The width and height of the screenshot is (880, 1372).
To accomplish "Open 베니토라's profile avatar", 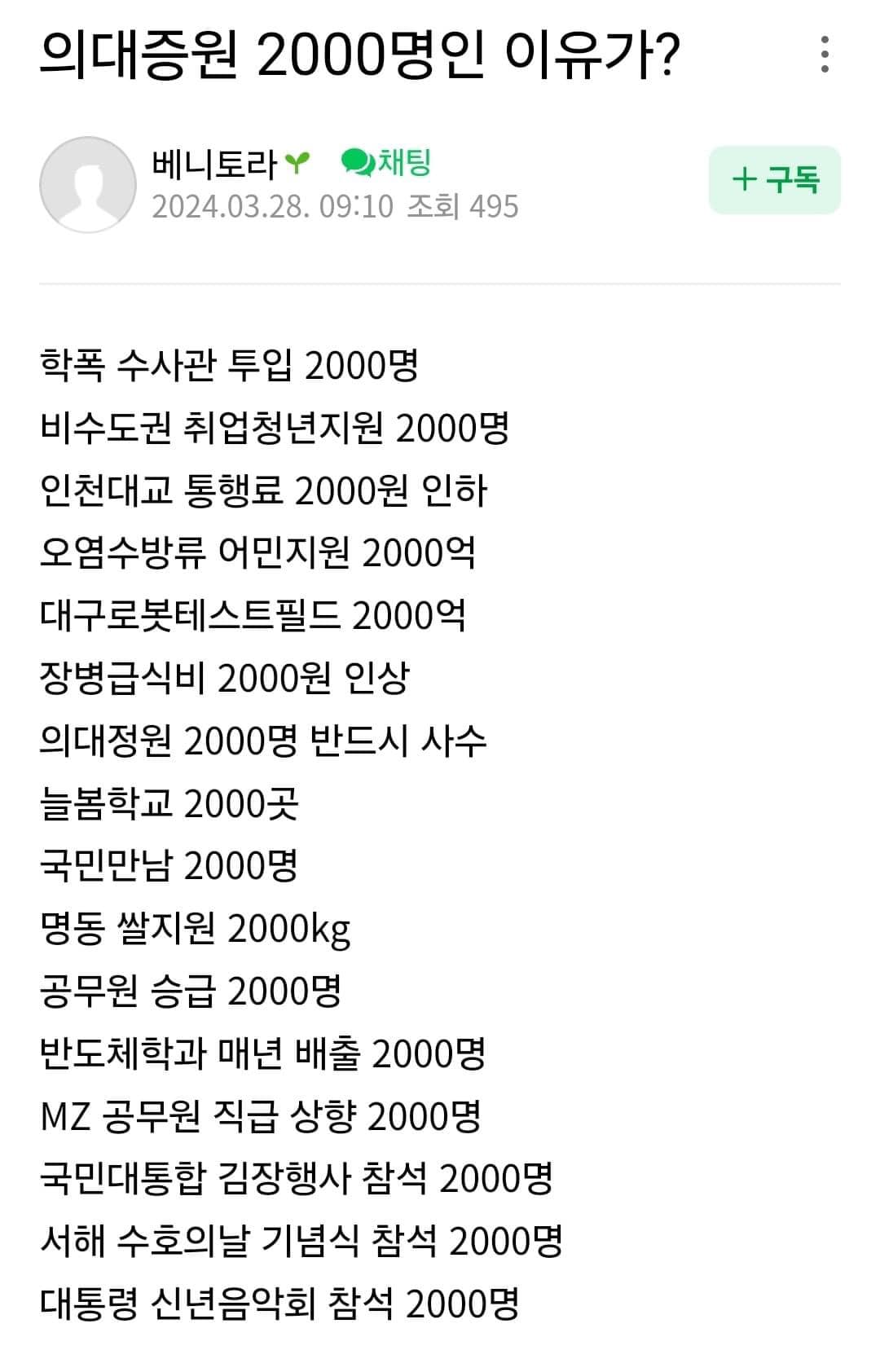I will pos(88,185).
